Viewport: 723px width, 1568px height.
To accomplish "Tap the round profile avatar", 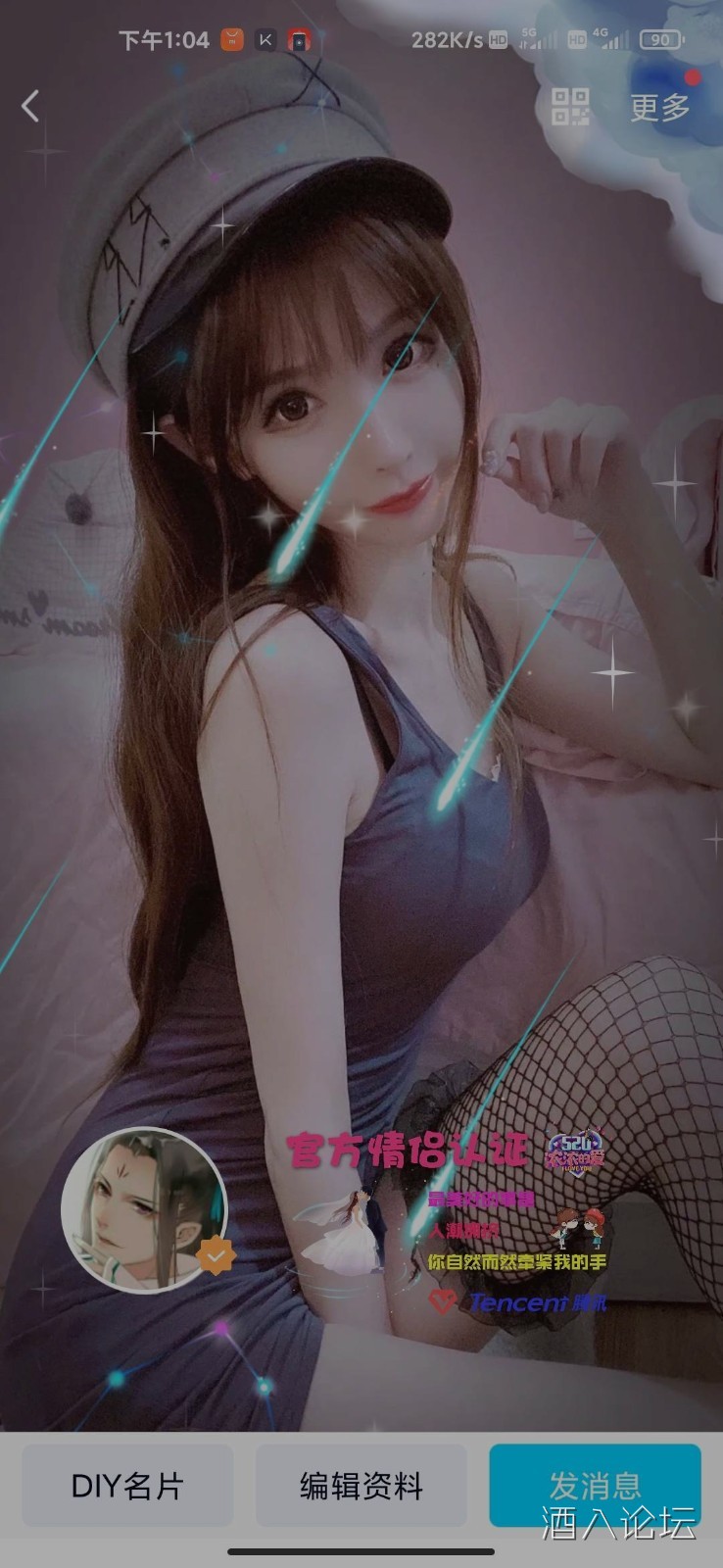I will (144, 1211).
